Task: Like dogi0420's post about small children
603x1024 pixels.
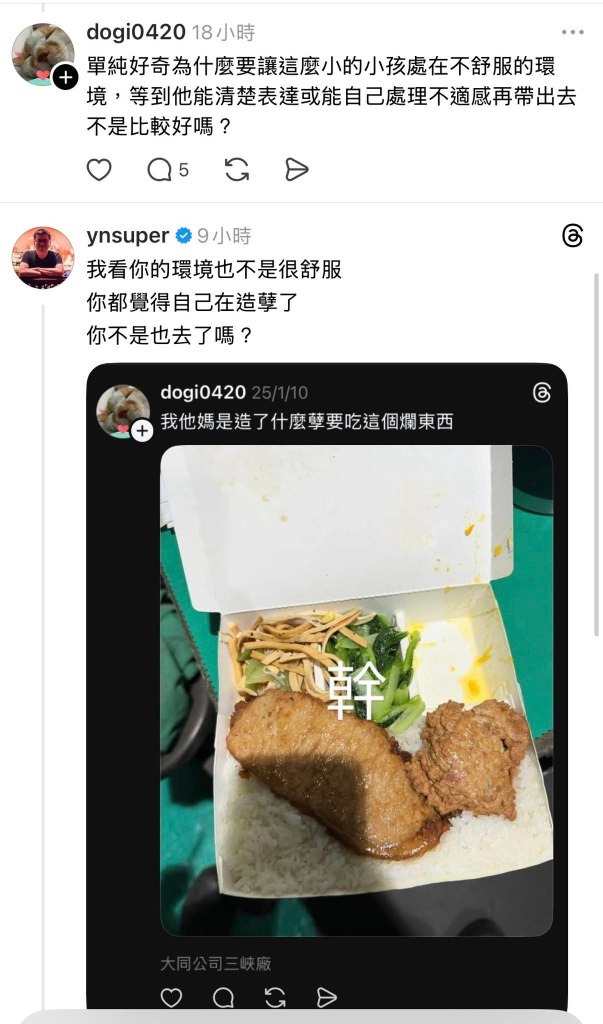Action: 99,170
